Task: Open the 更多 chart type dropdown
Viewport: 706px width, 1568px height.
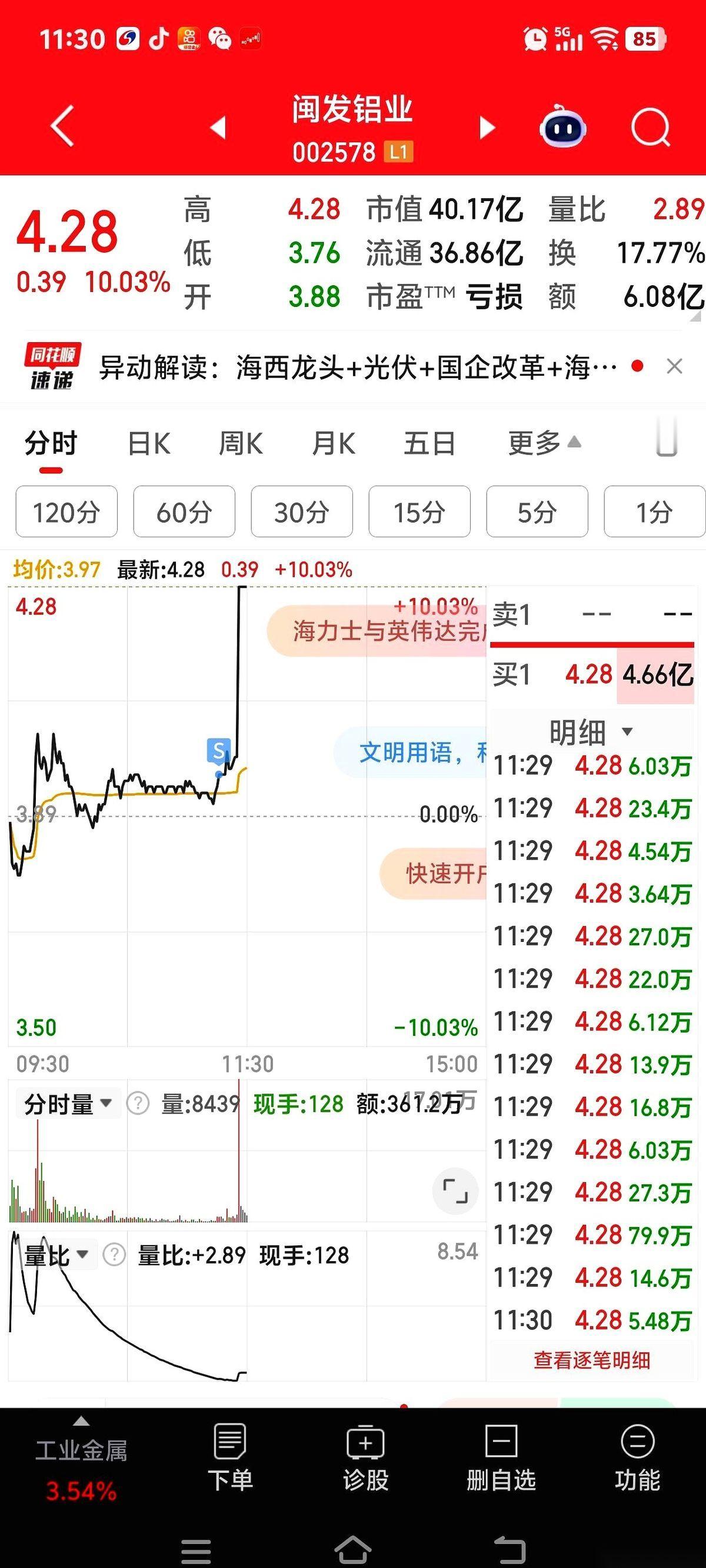Action: point(538,444)
